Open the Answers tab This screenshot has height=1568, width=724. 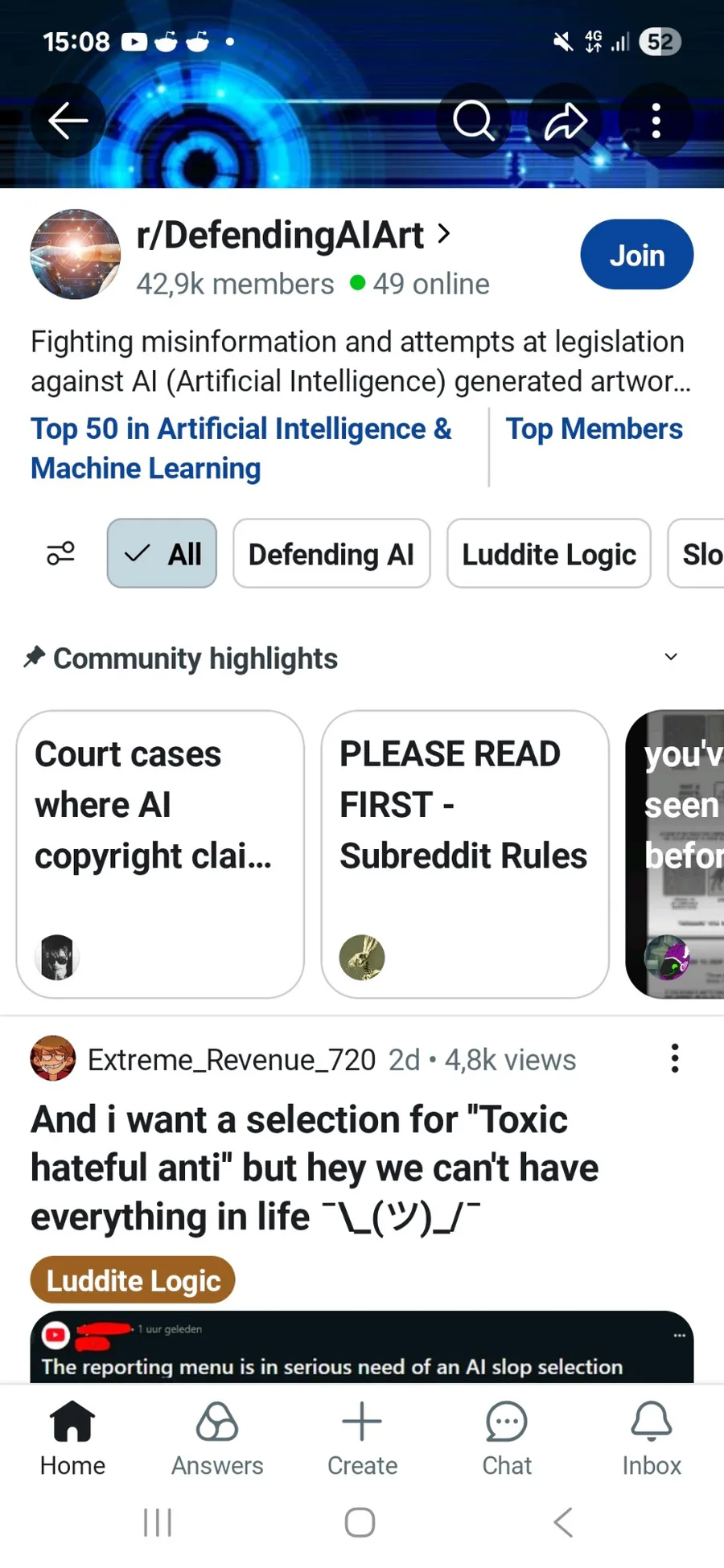click(217, 1438)
